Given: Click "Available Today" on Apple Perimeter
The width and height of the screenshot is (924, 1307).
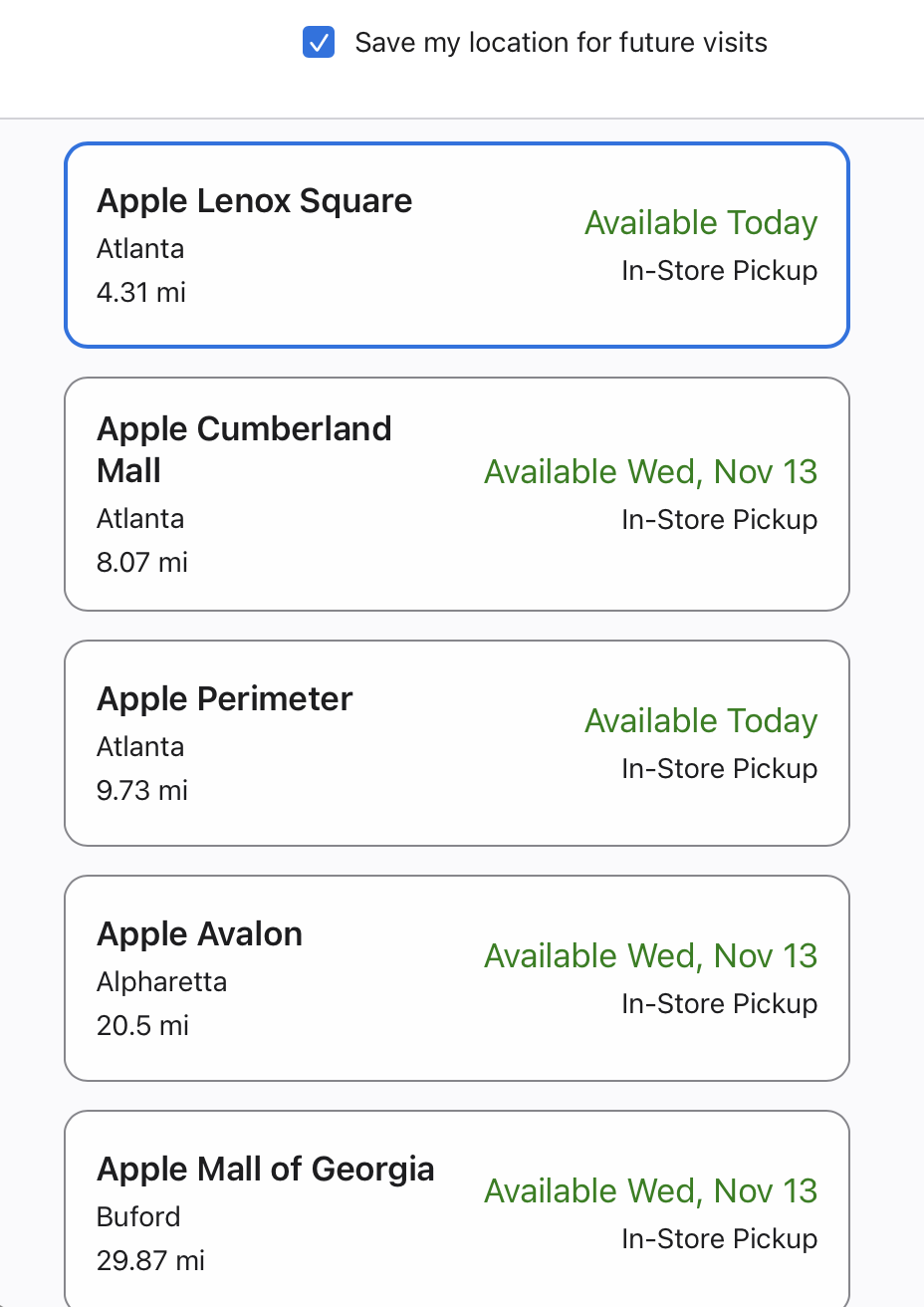Looking at the screenshot, I should pos(700,720).
